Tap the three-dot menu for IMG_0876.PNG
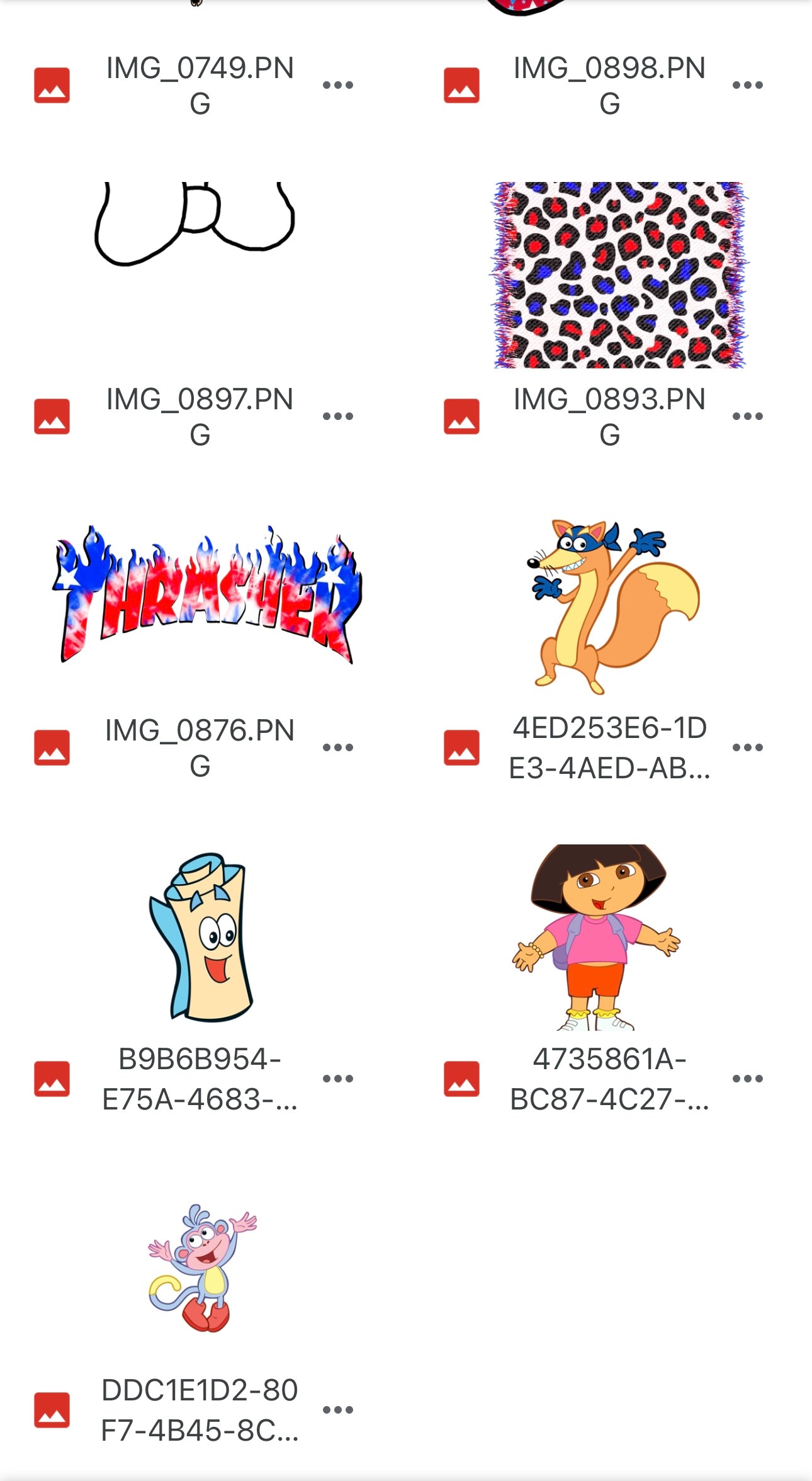The height and width of the screenshot is (1481, 812). [x=338, y=747]
